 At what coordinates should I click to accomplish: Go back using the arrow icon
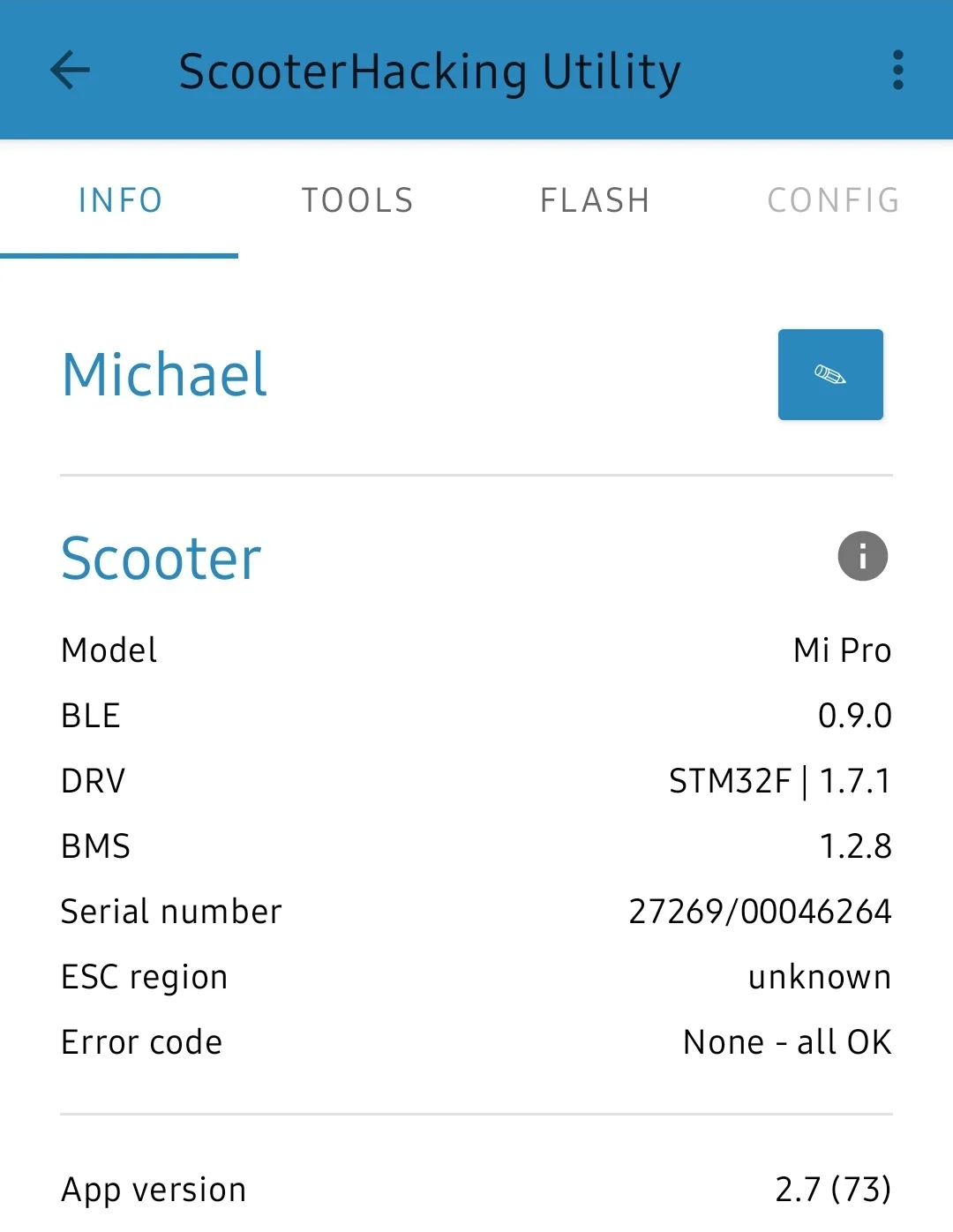71,71
